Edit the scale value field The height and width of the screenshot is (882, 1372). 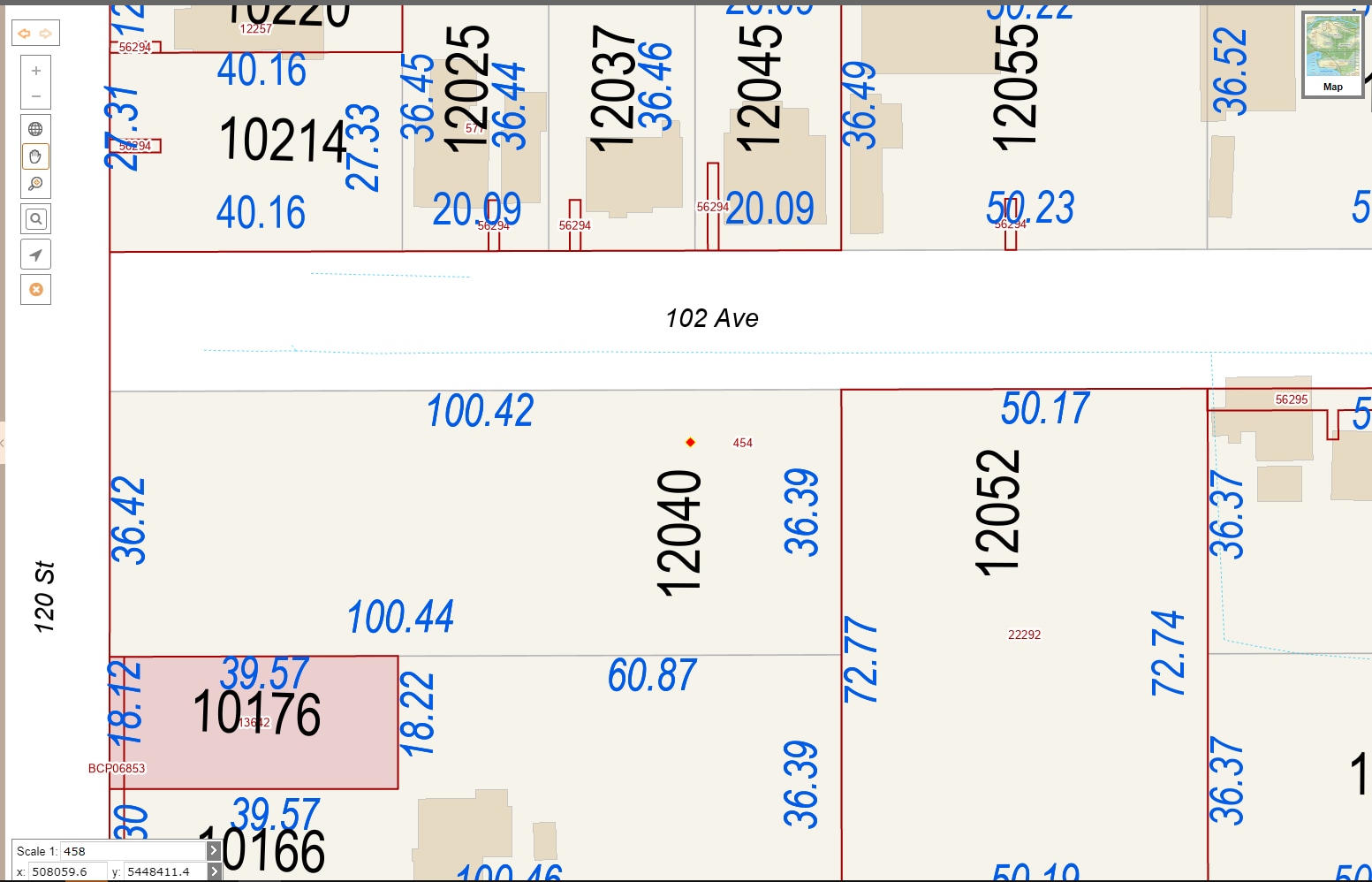click(133, 851)
